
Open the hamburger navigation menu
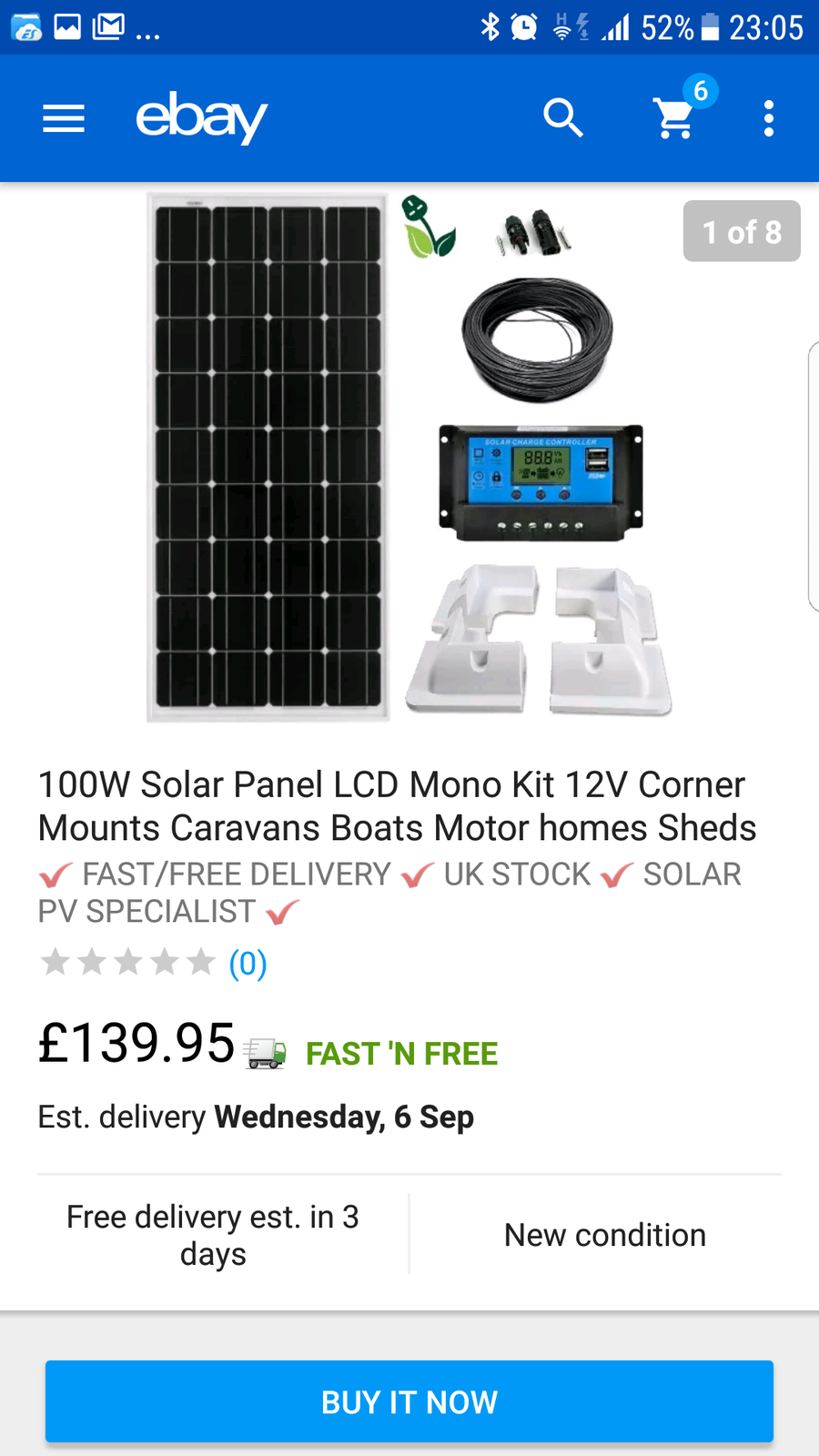pos(64,118)
